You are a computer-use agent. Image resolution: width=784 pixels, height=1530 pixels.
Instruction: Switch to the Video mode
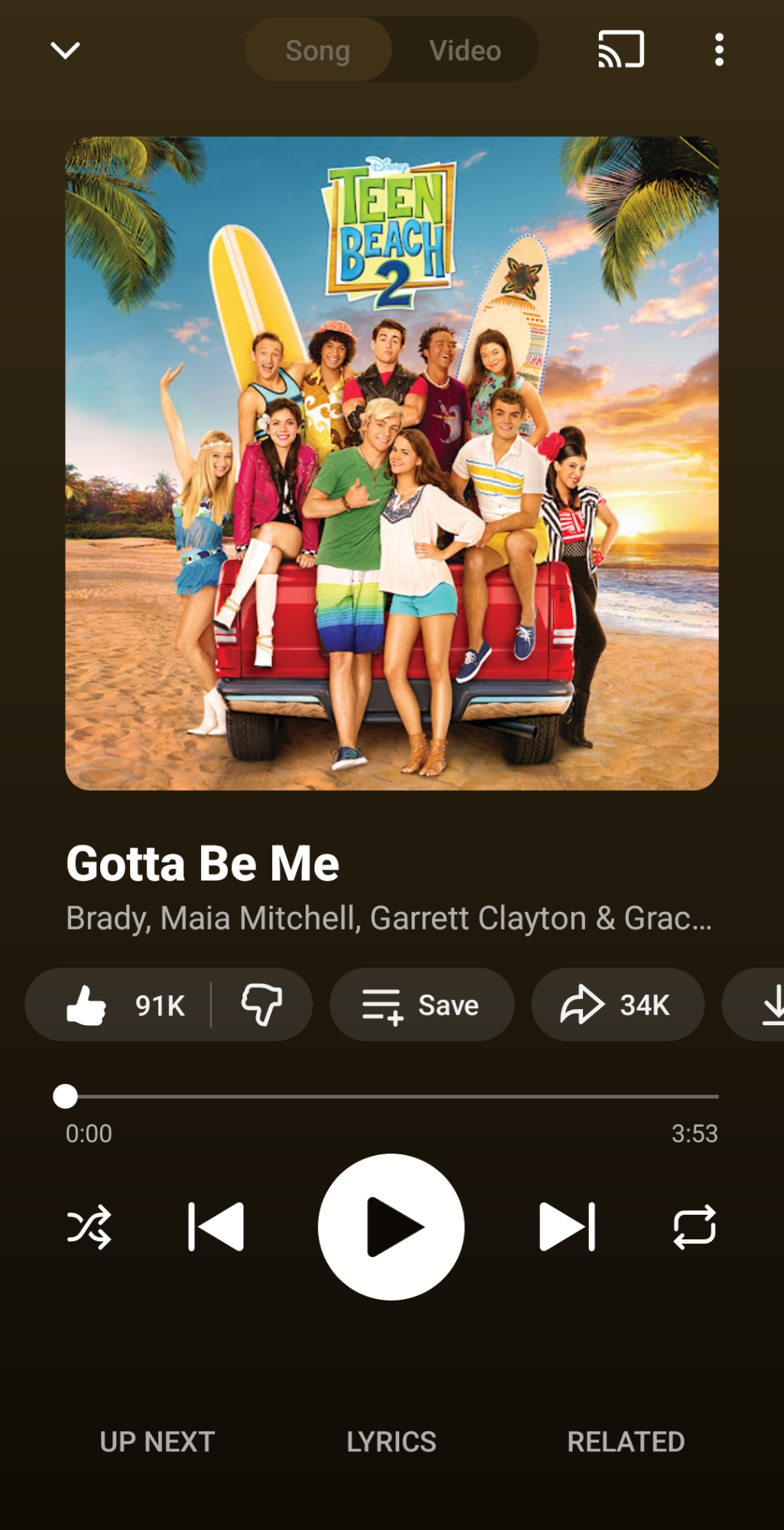[x=465, y=50]
